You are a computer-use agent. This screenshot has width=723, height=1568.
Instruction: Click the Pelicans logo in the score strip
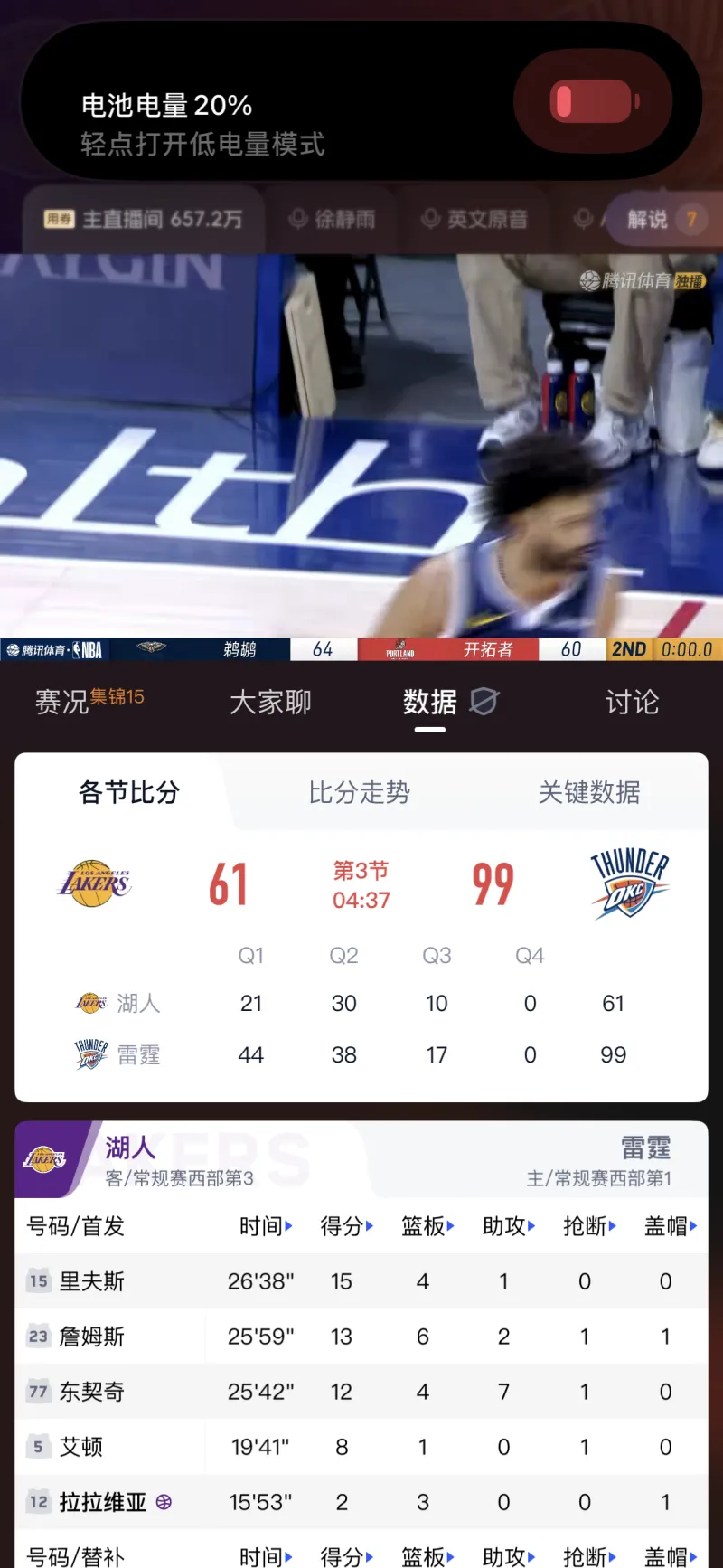pos(151,649)
